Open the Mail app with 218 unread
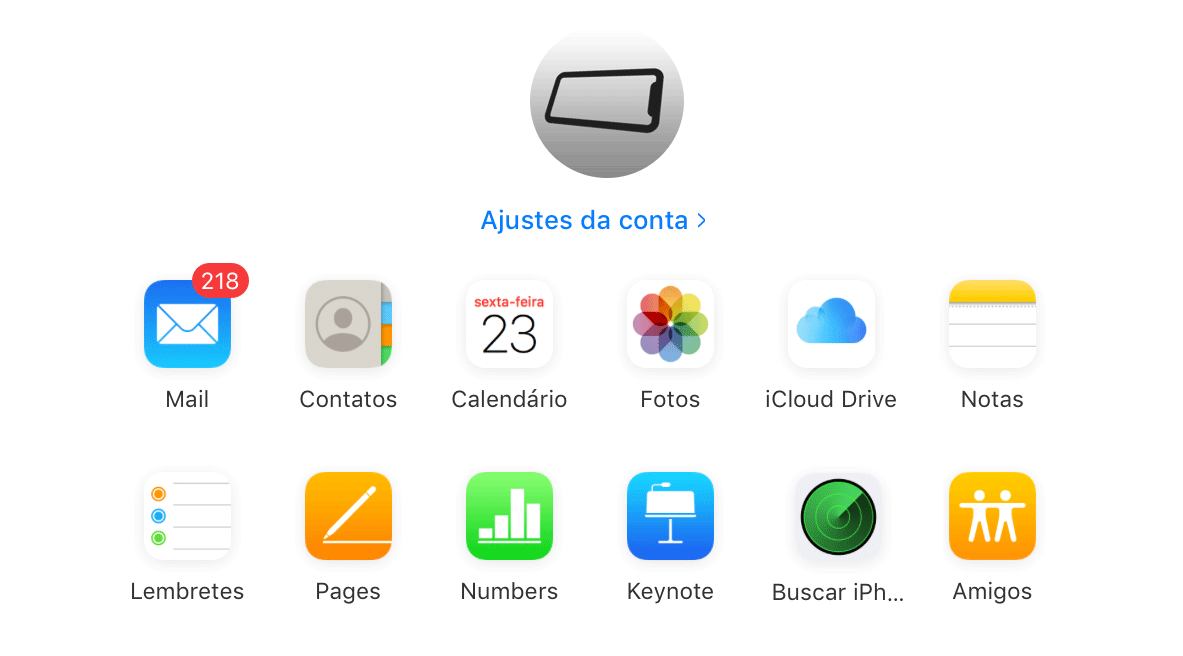This screenshot has width=1183, height=656. click(x=187, y=324)
